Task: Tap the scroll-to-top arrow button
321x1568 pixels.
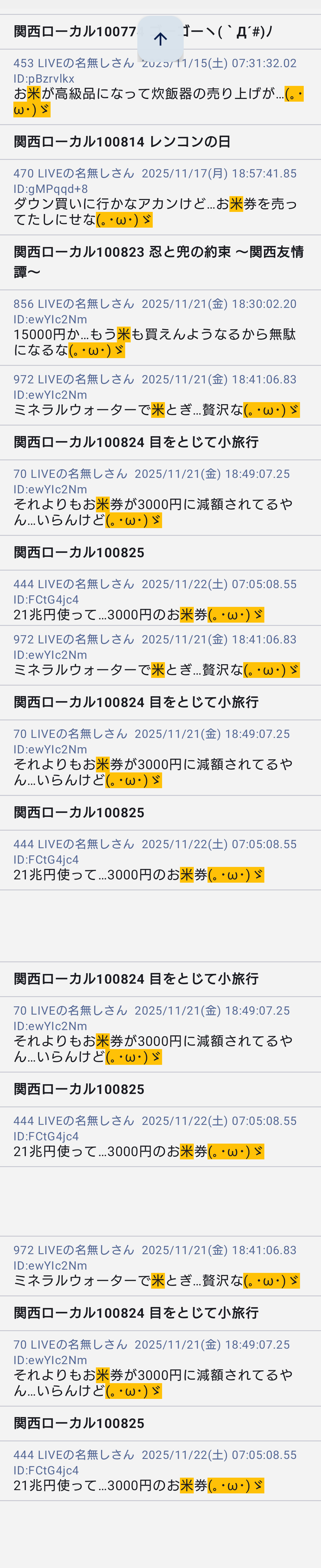Action: [160, 39]
